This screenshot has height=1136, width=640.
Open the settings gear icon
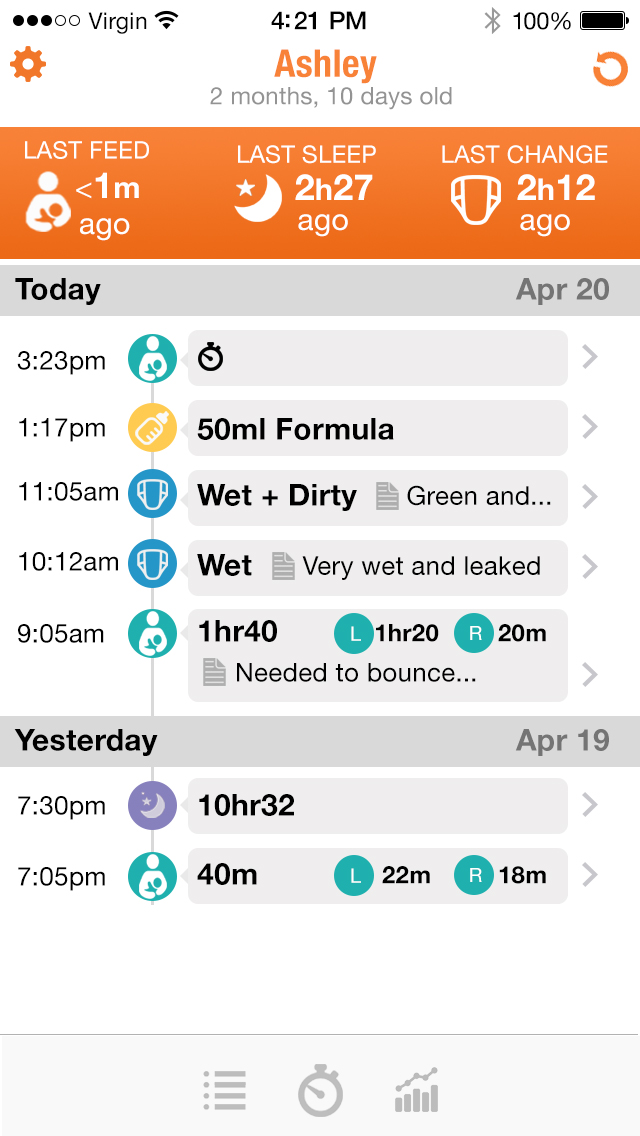(x=28, y=66)
